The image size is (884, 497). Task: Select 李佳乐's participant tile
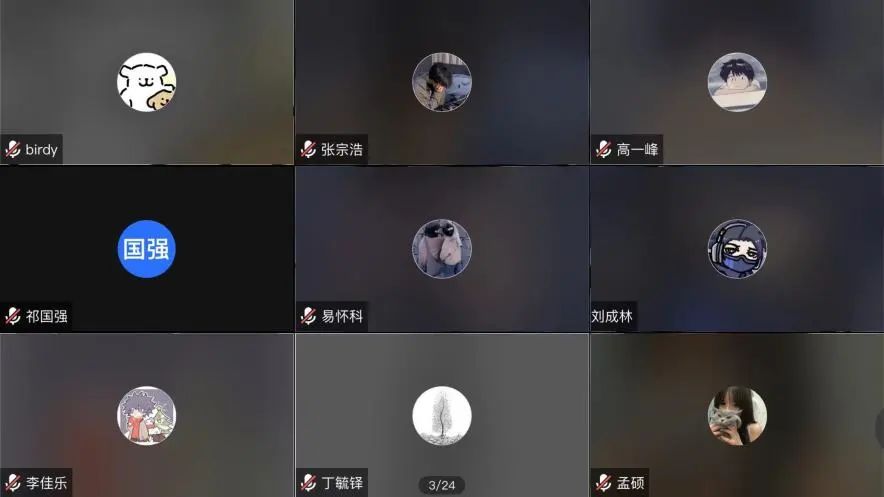point(146,415)
